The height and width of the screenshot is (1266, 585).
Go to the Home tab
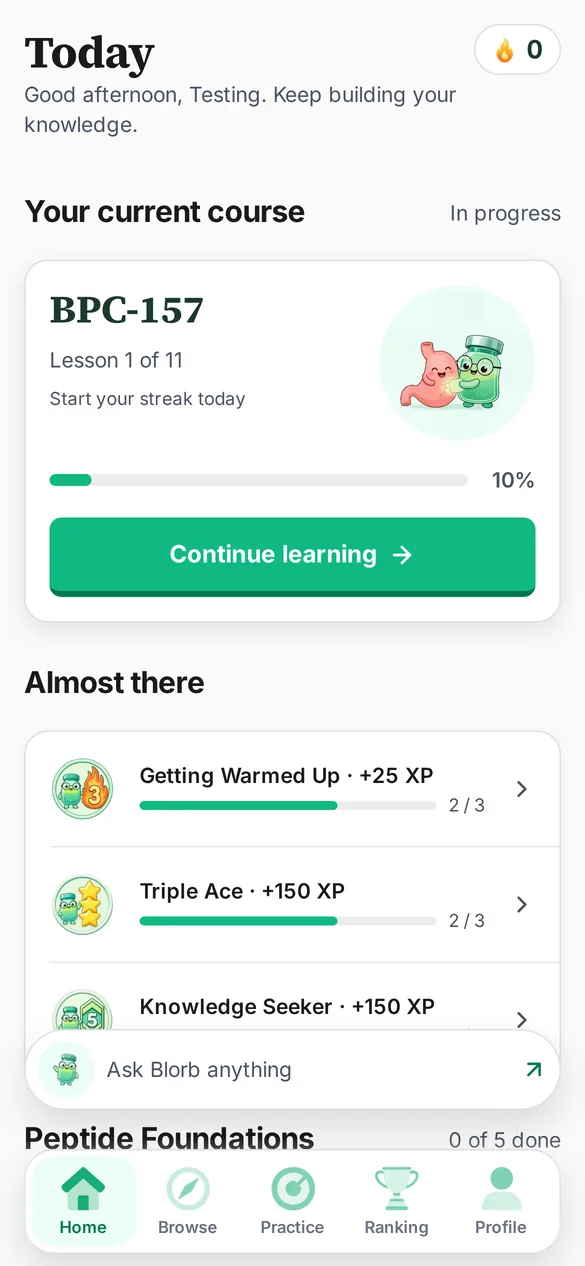(x=83, y=1201)
